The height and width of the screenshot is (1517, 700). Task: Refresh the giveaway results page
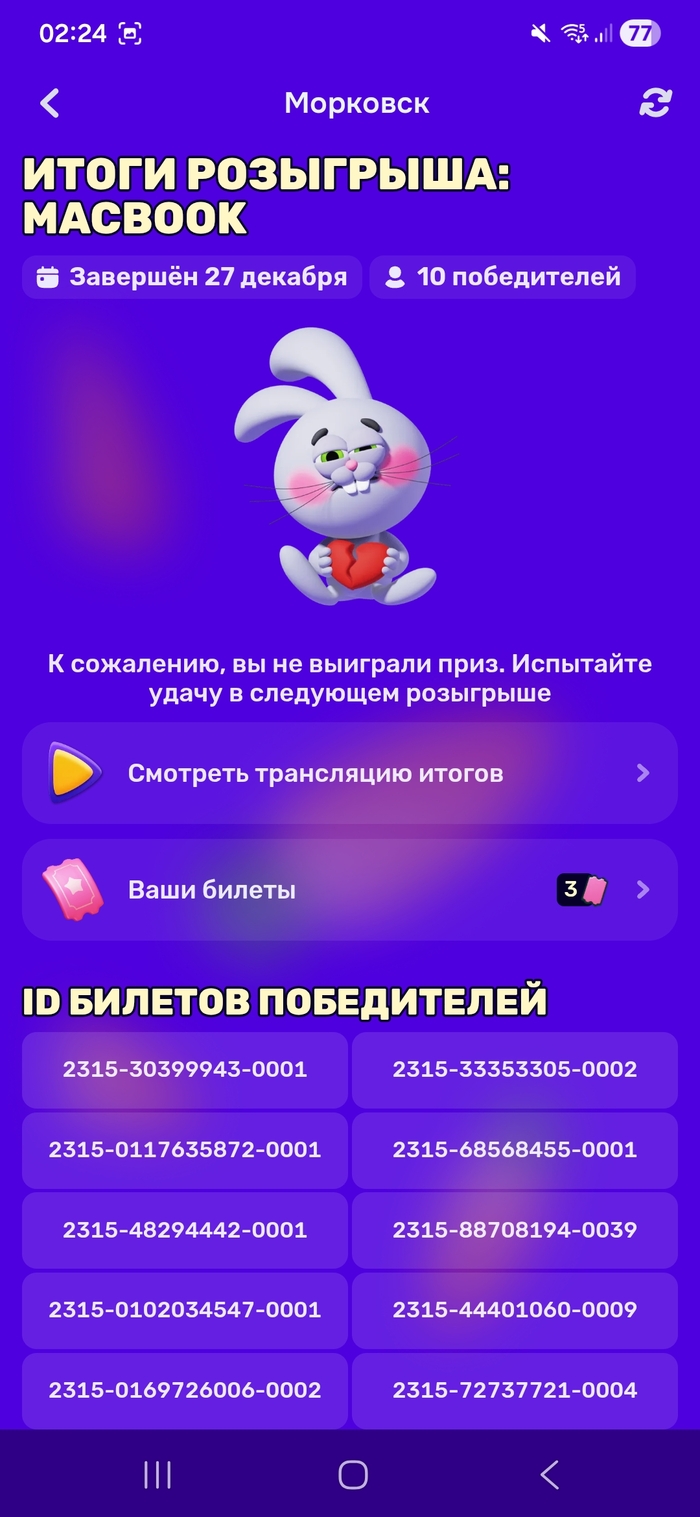[x=655, y=103]
